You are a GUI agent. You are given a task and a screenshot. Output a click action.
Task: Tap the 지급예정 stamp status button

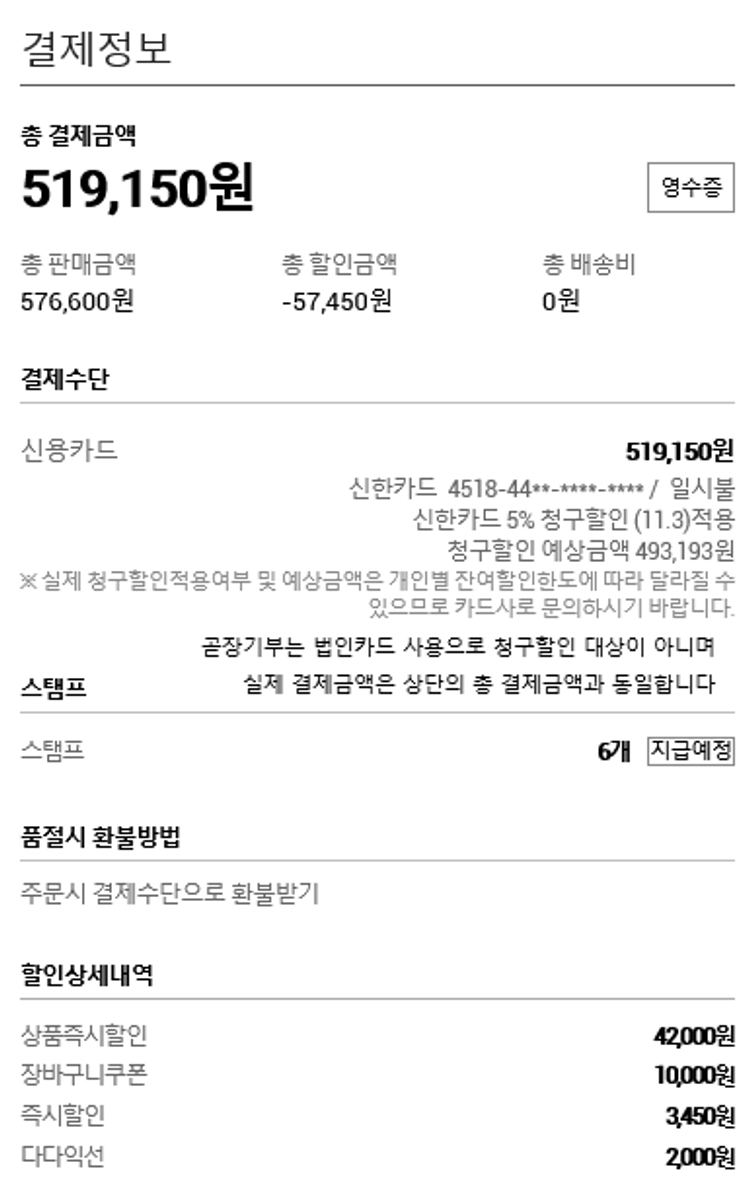pyautogui.click(x=690, y=750)
